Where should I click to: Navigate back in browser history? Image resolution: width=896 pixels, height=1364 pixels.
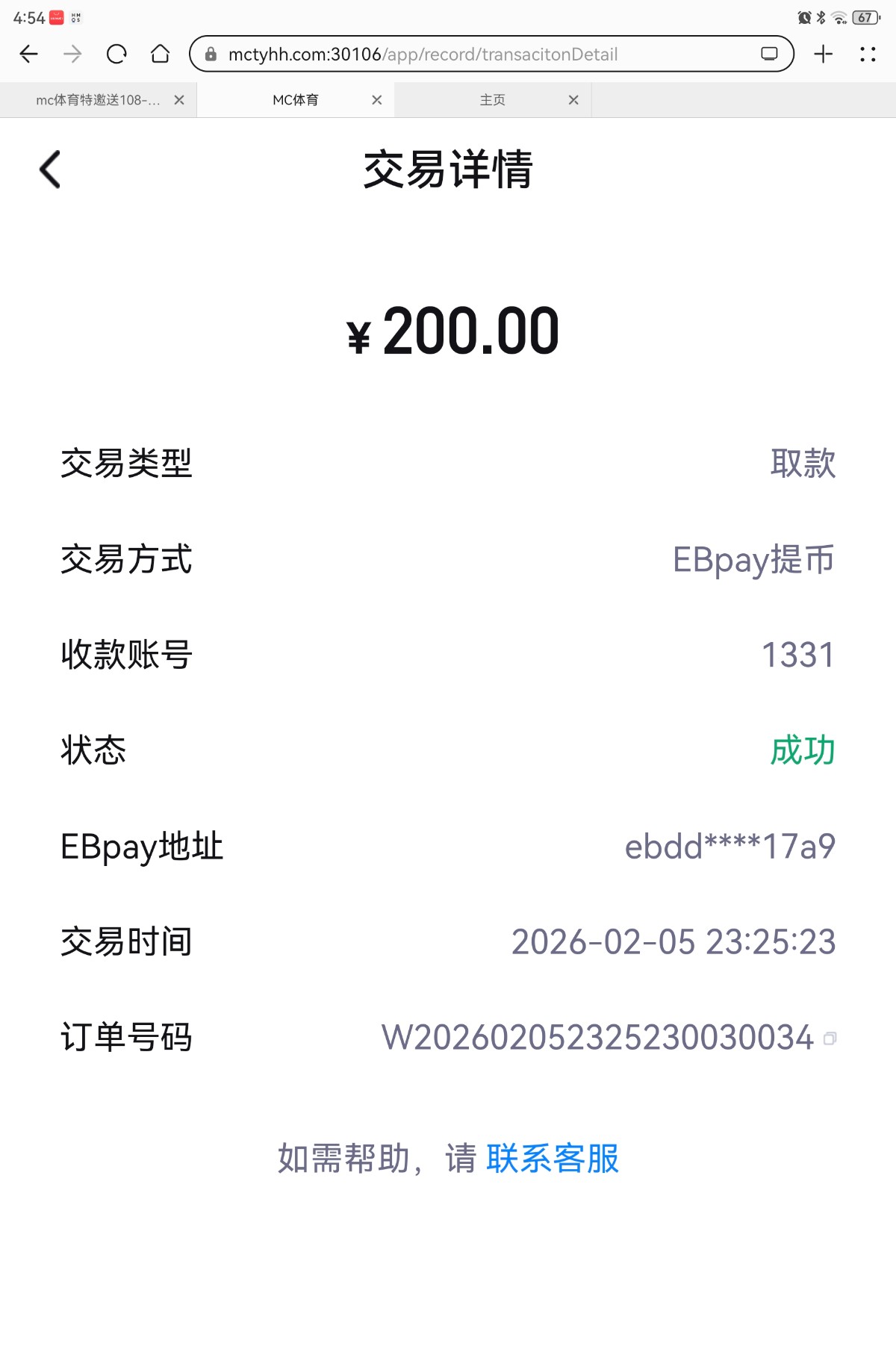pos(29,54)
